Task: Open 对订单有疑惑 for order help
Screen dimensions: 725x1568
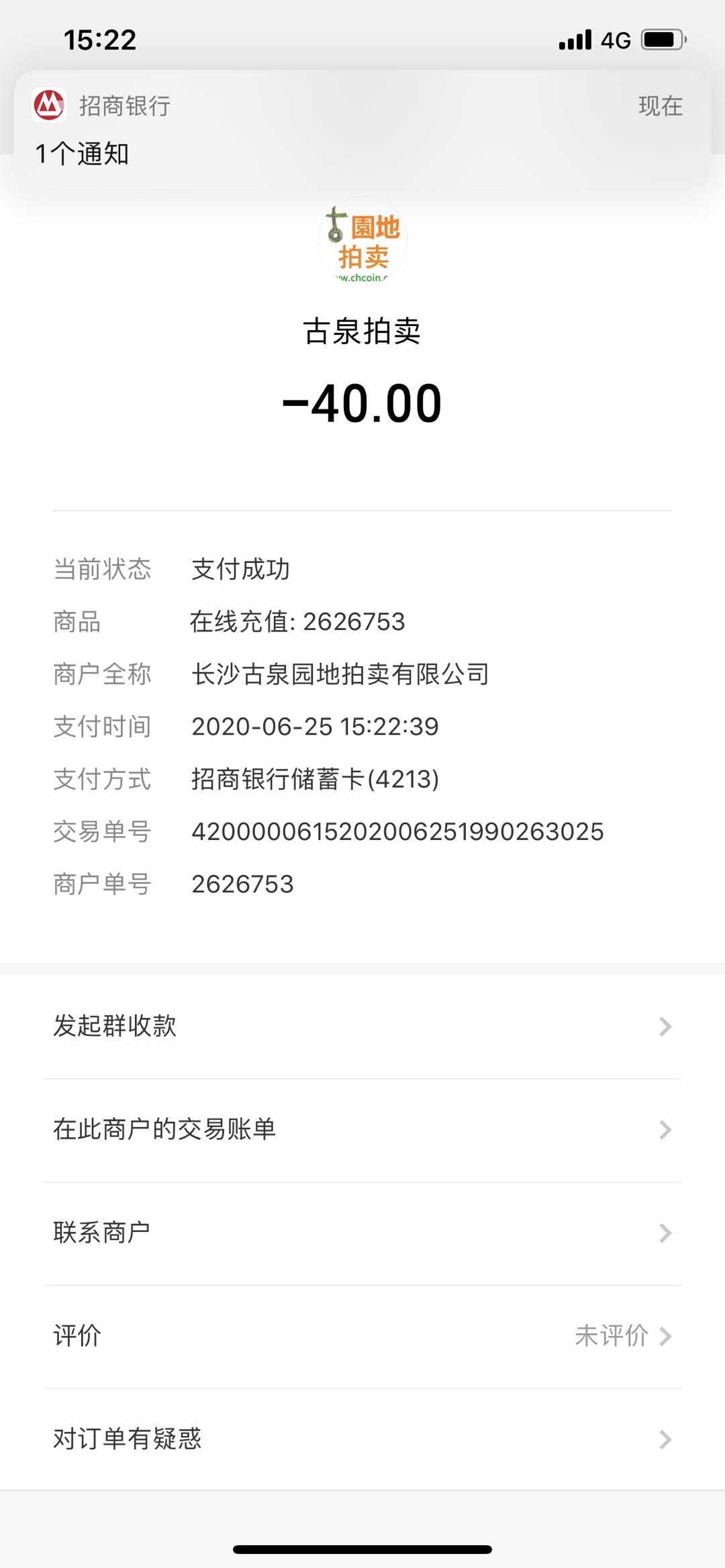Action: 362,1439
